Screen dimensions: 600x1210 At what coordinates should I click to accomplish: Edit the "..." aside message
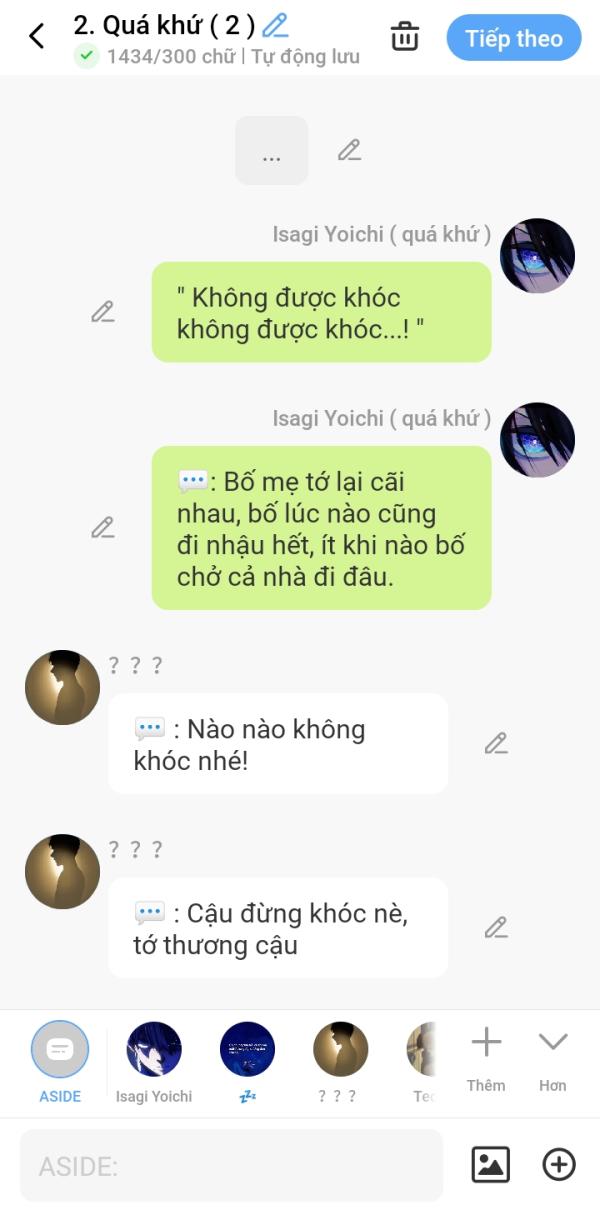(x=349, y=150)
